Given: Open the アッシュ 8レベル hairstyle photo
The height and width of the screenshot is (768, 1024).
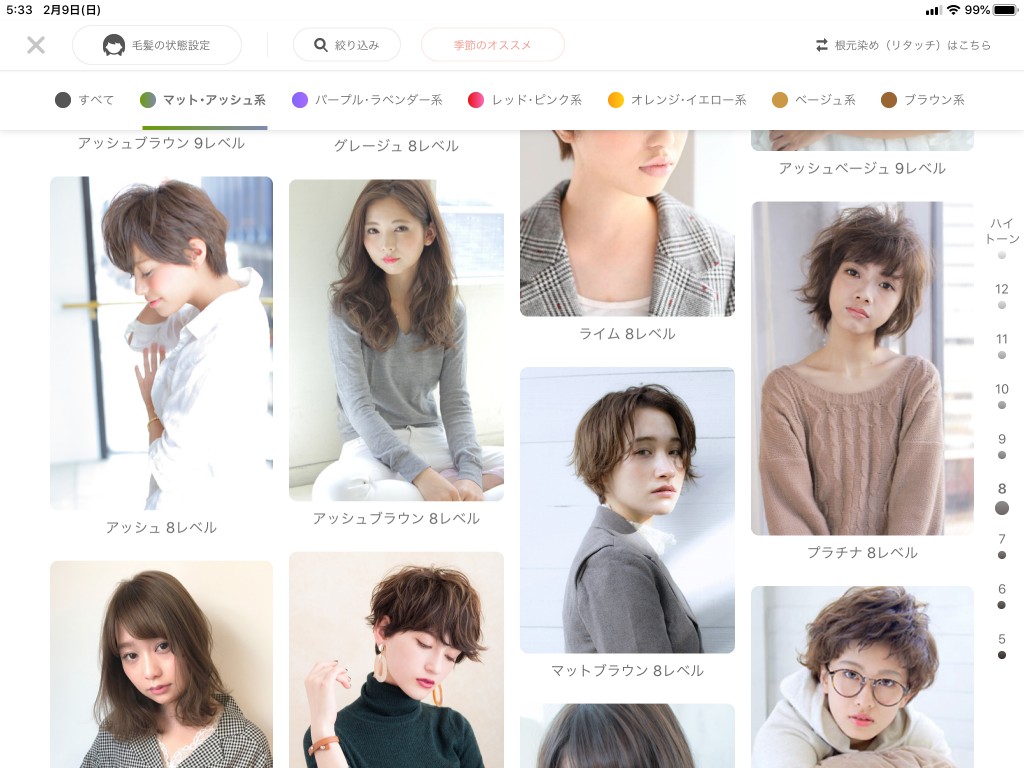Looking at the screenshot, I should tap(161, 343).
